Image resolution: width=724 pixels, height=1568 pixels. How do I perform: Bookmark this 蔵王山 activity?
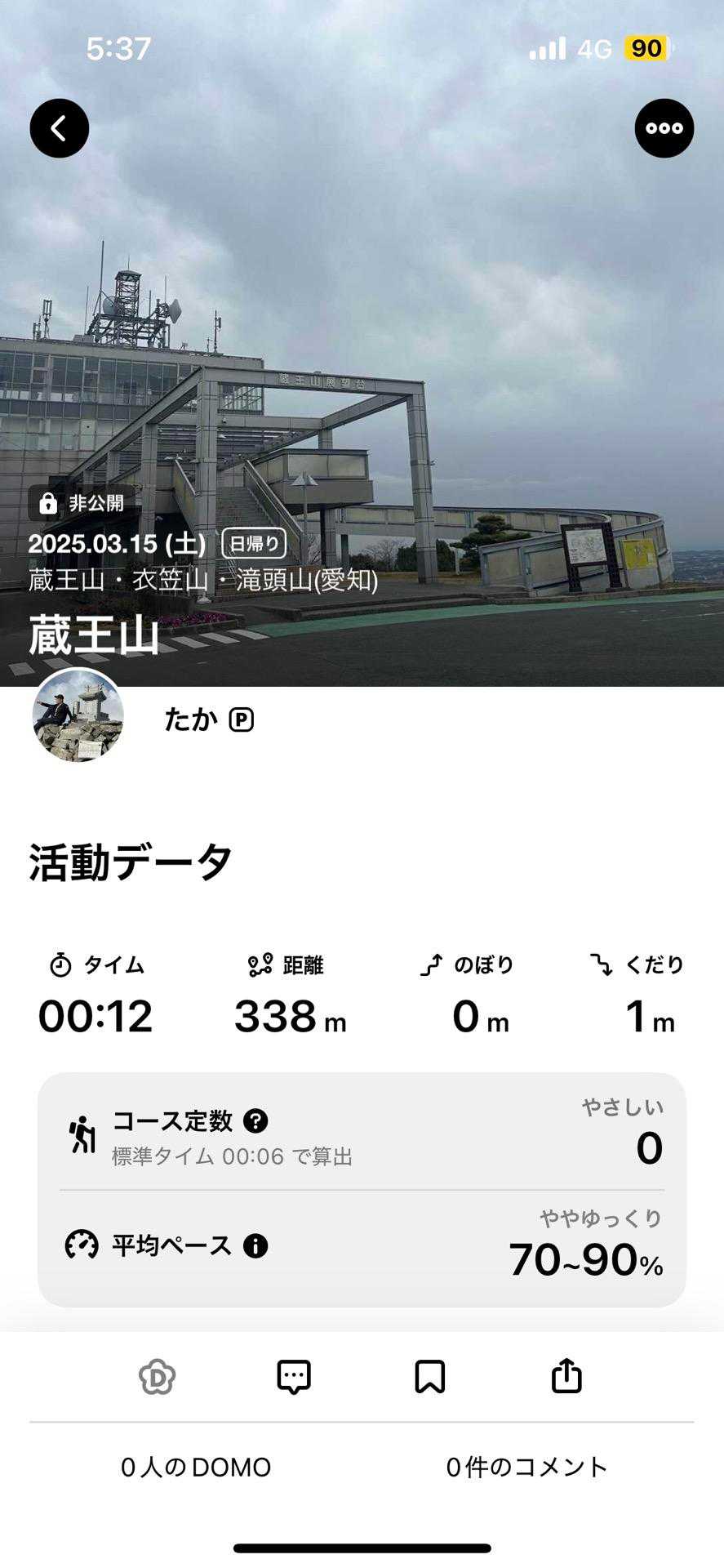click(430, 1377)
